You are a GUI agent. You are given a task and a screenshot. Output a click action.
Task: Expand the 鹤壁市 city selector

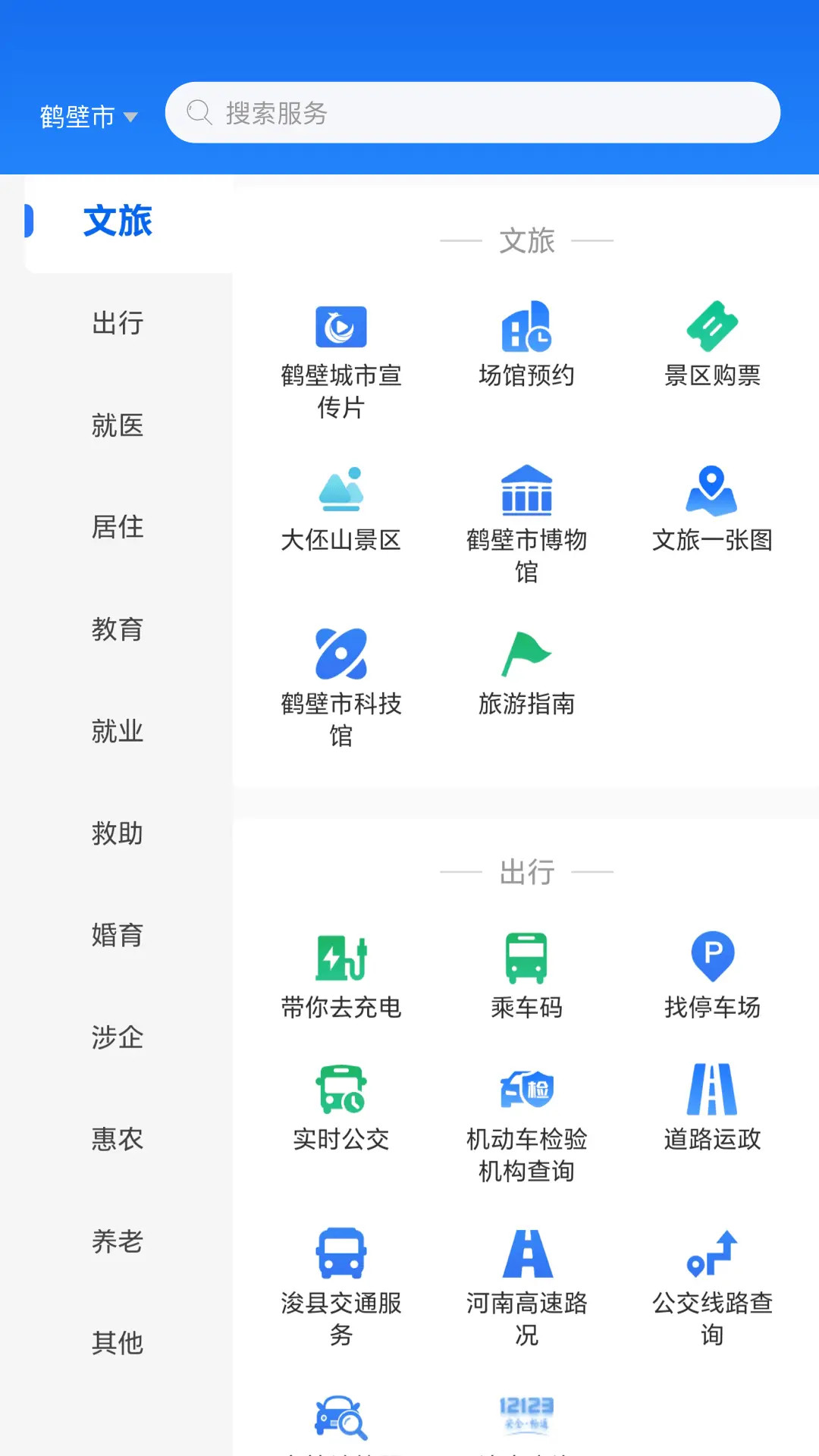pos(87,115)
